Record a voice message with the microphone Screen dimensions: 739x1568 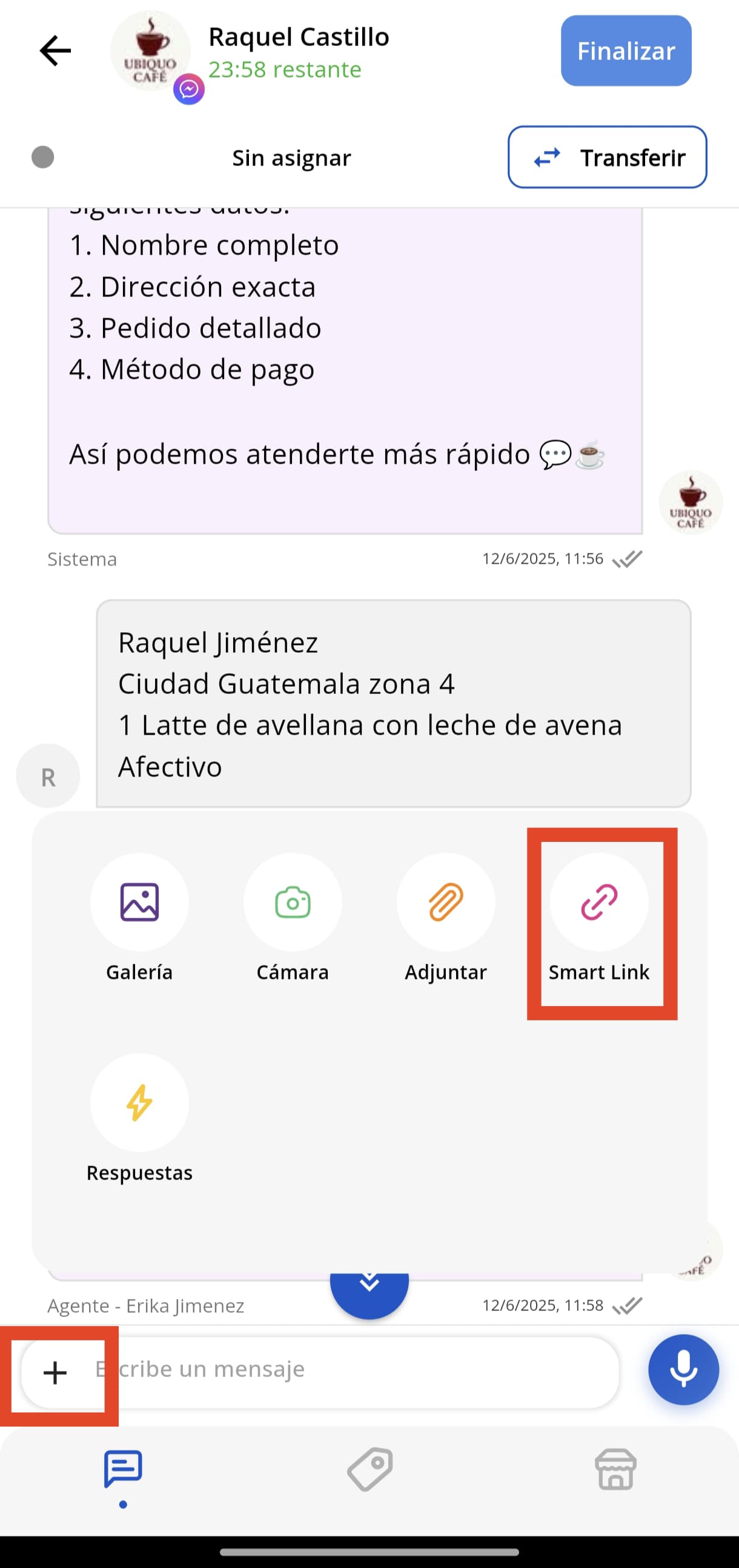pyautogui.click(x=683, y=1370)
